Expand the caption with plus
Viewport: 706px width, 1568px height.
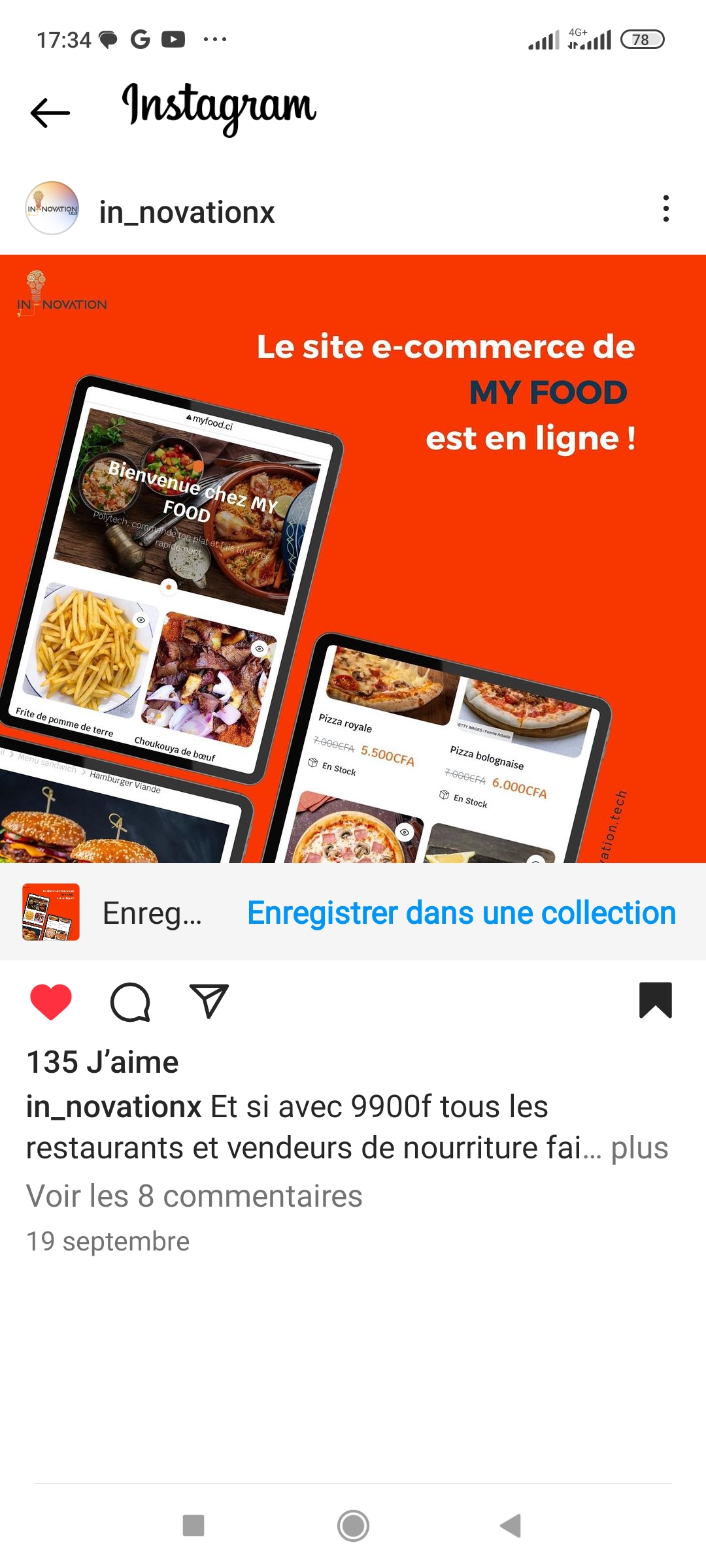(x=639, y=1148)
